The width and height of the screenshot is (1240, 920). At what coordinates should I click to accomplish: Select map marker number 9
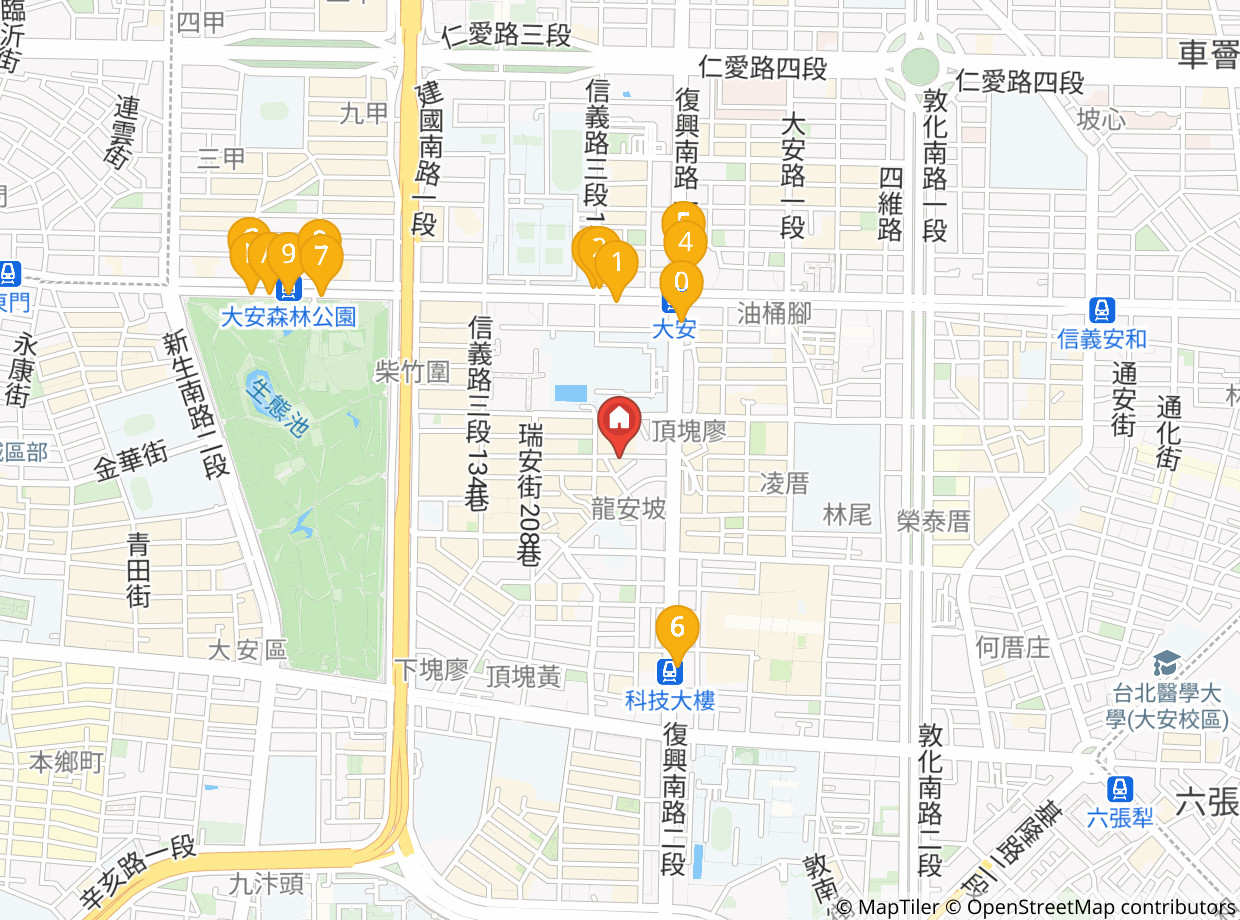click(288, 262)
